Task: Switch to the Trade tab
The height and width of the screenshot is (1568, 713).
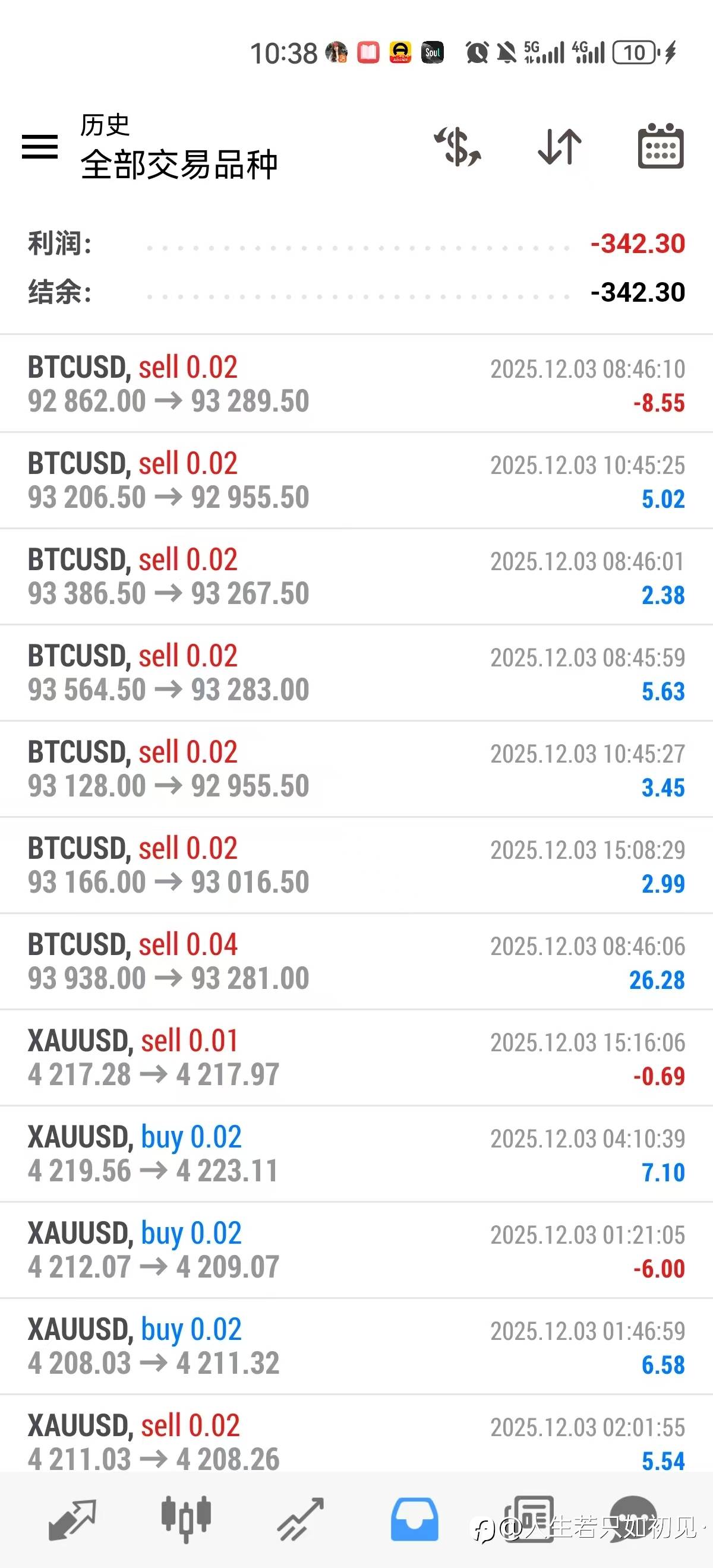Action: (x=300, y=1520)
